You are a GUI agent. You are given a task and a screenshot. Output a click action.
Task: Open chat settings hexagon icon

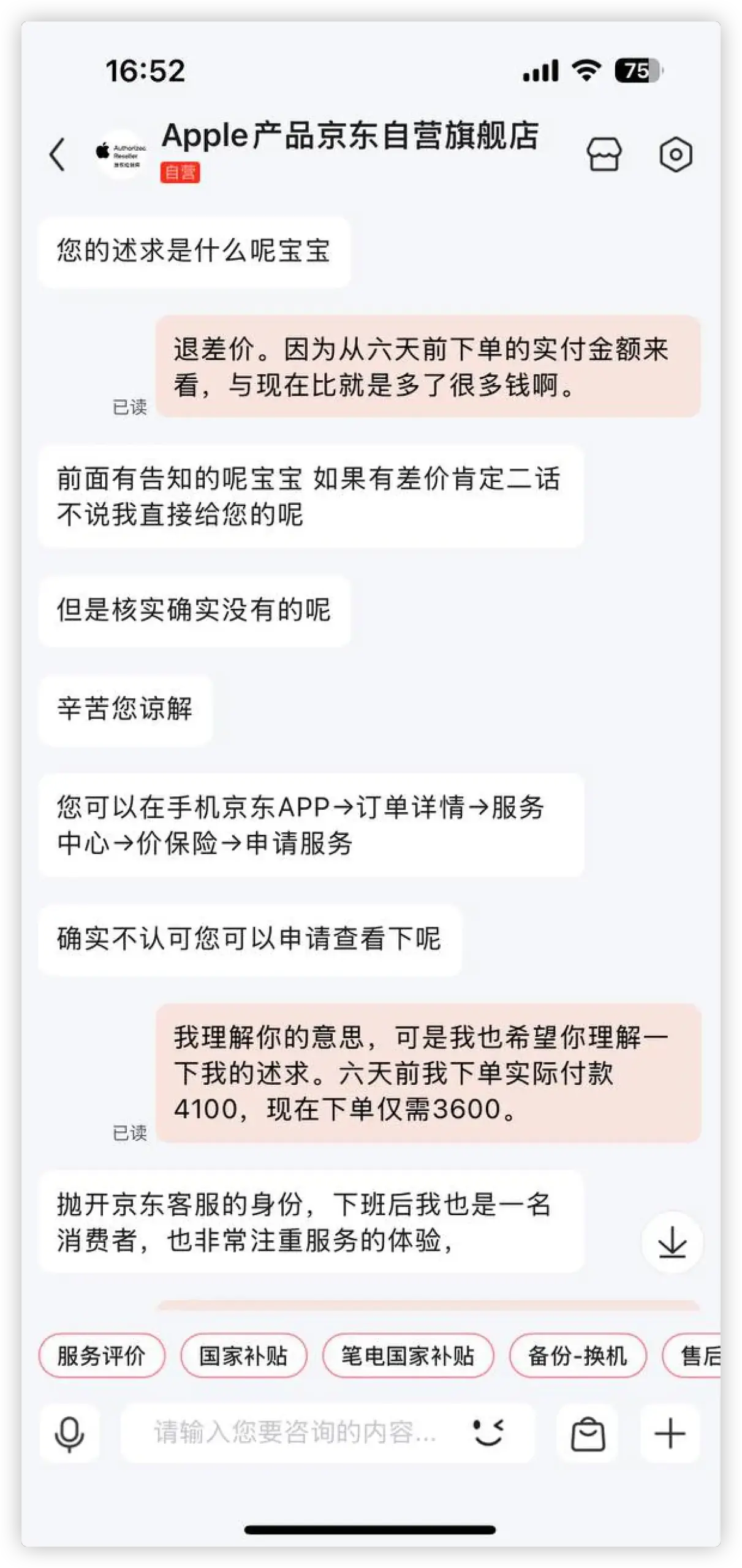coord(676,154)
